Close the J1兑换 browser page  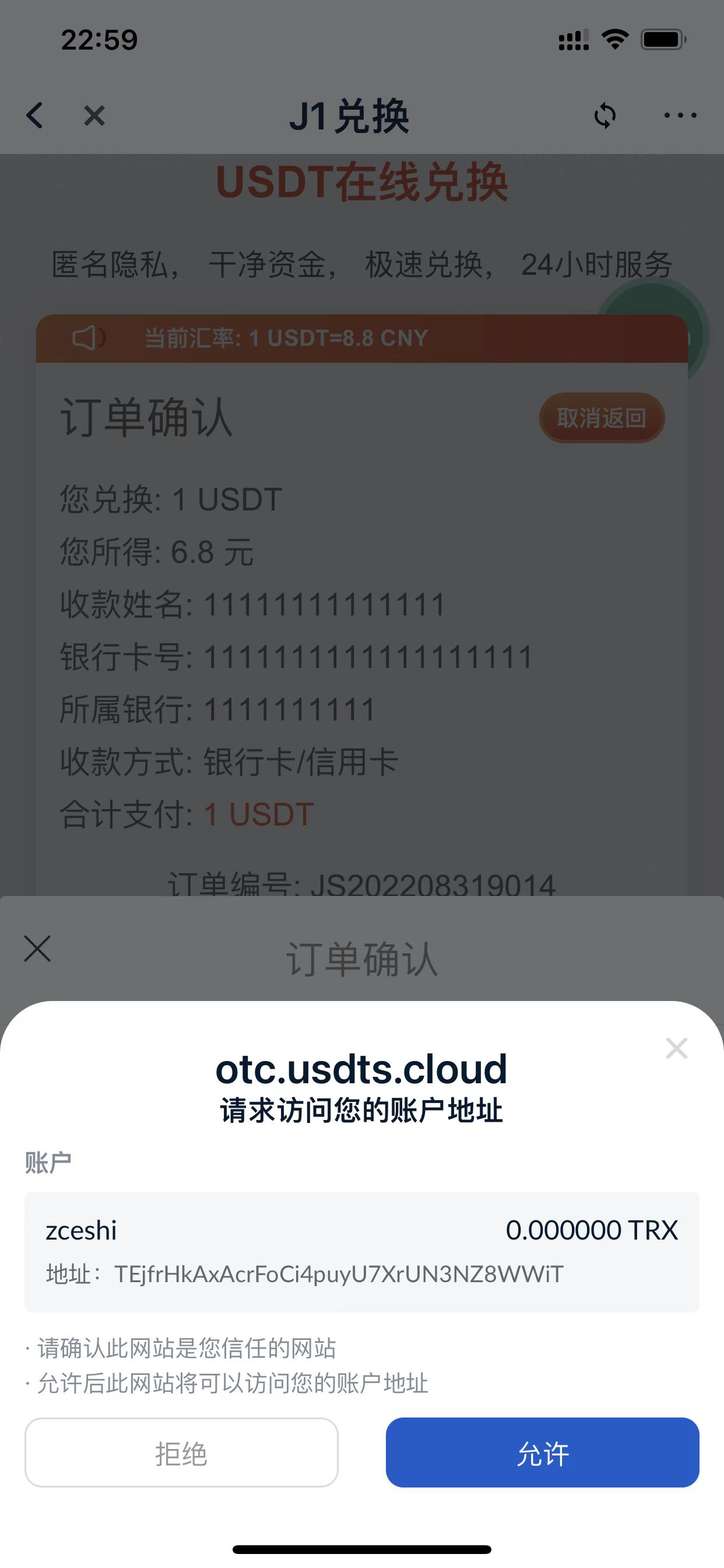pyautogui.click(x=94, y=115)
